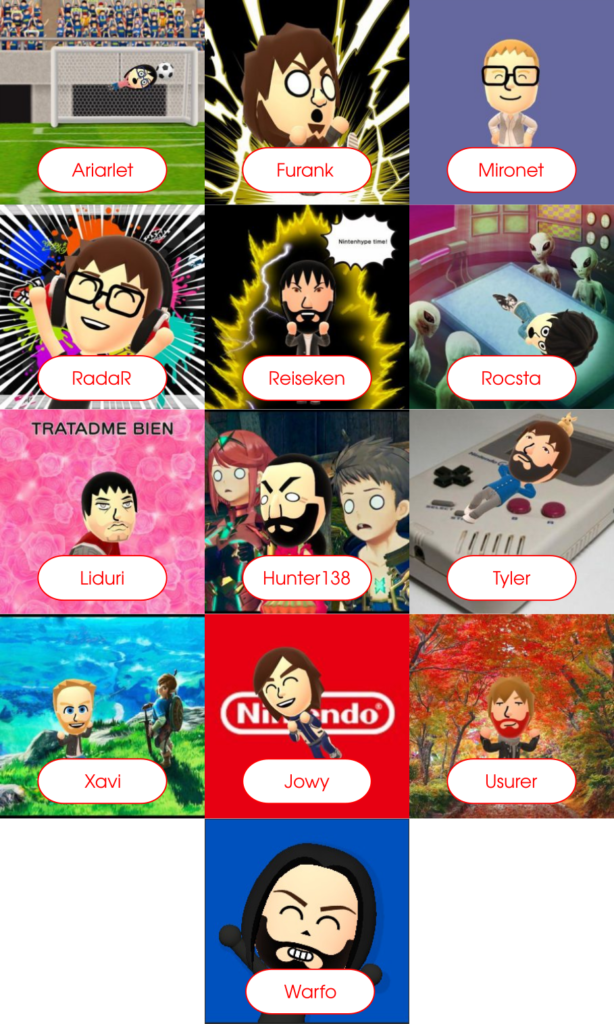View Tyler's profile
The image size is (614, 1024).
[x=511, y=578]
